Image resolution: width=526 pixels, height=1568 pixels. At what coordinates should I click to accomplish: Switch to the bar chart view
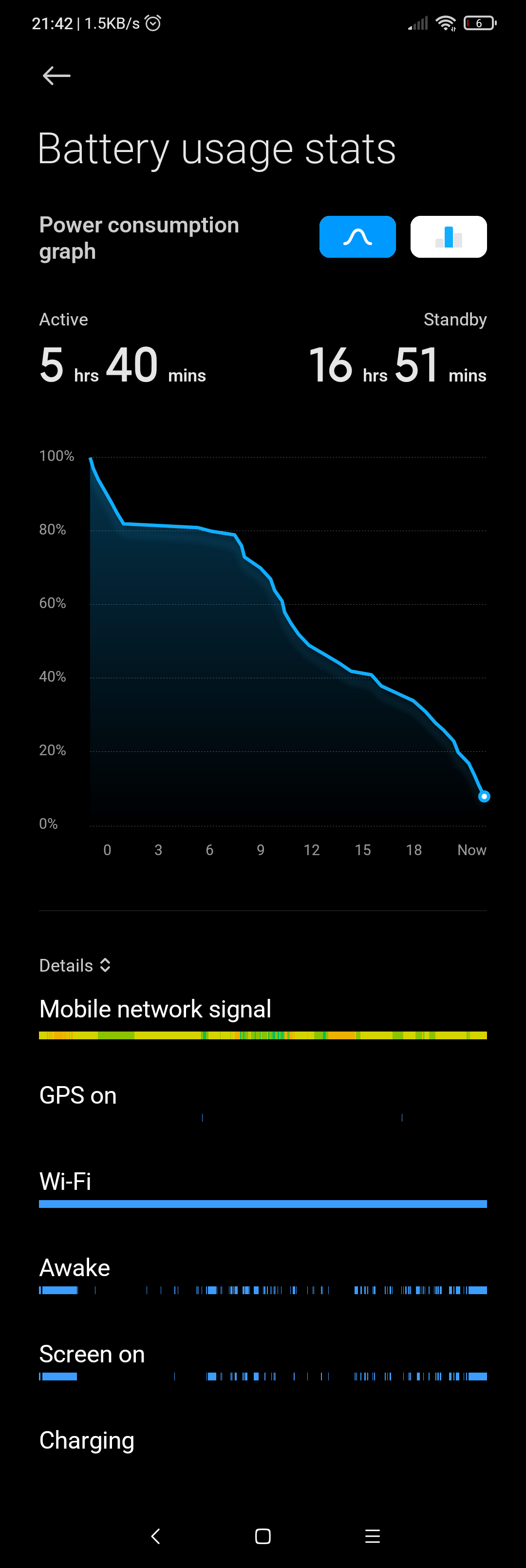pyautogui.click(x=448, y=237)
